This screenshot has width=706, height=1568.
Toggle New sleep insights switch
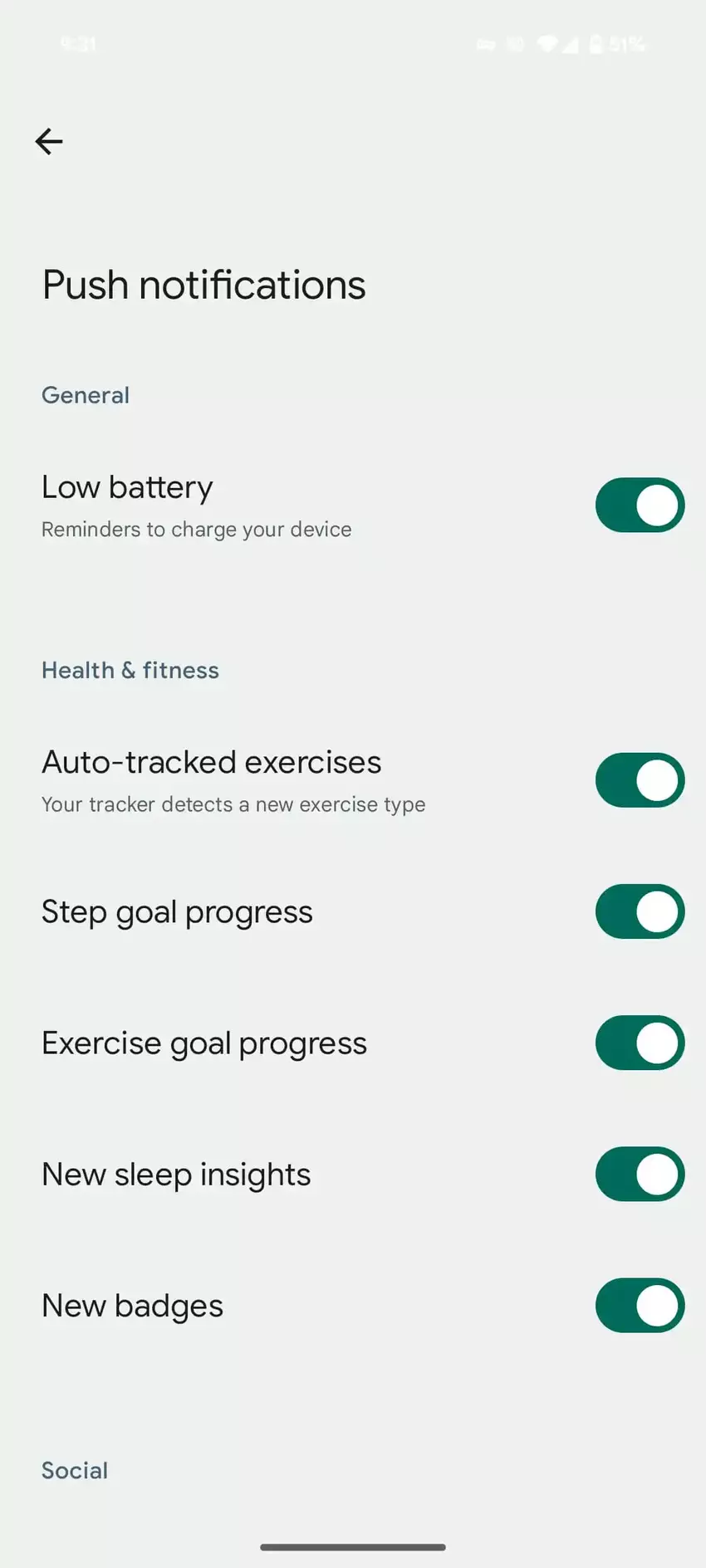[x=639, y=1174]
